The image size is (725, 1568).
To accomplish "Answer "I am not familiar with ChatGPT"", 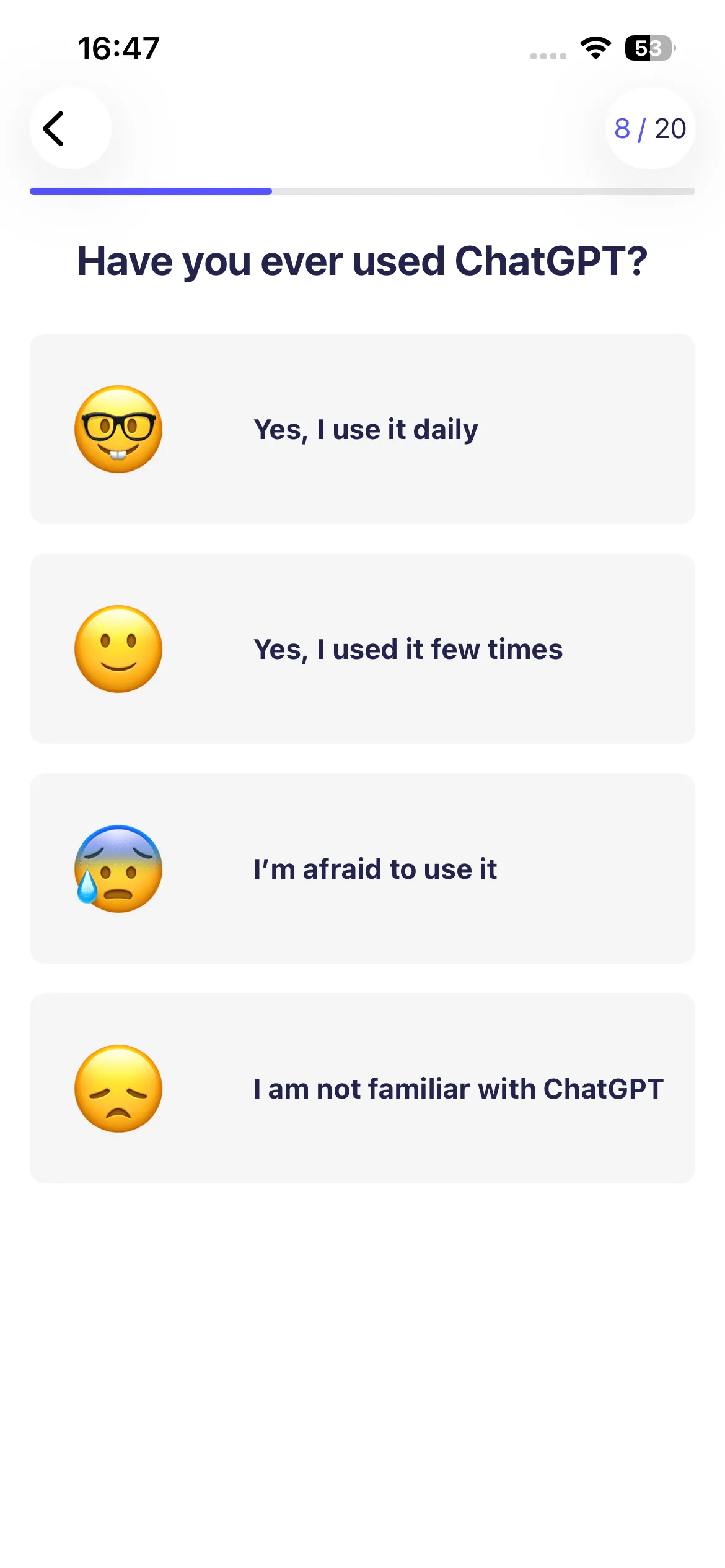I will 362,1088.
